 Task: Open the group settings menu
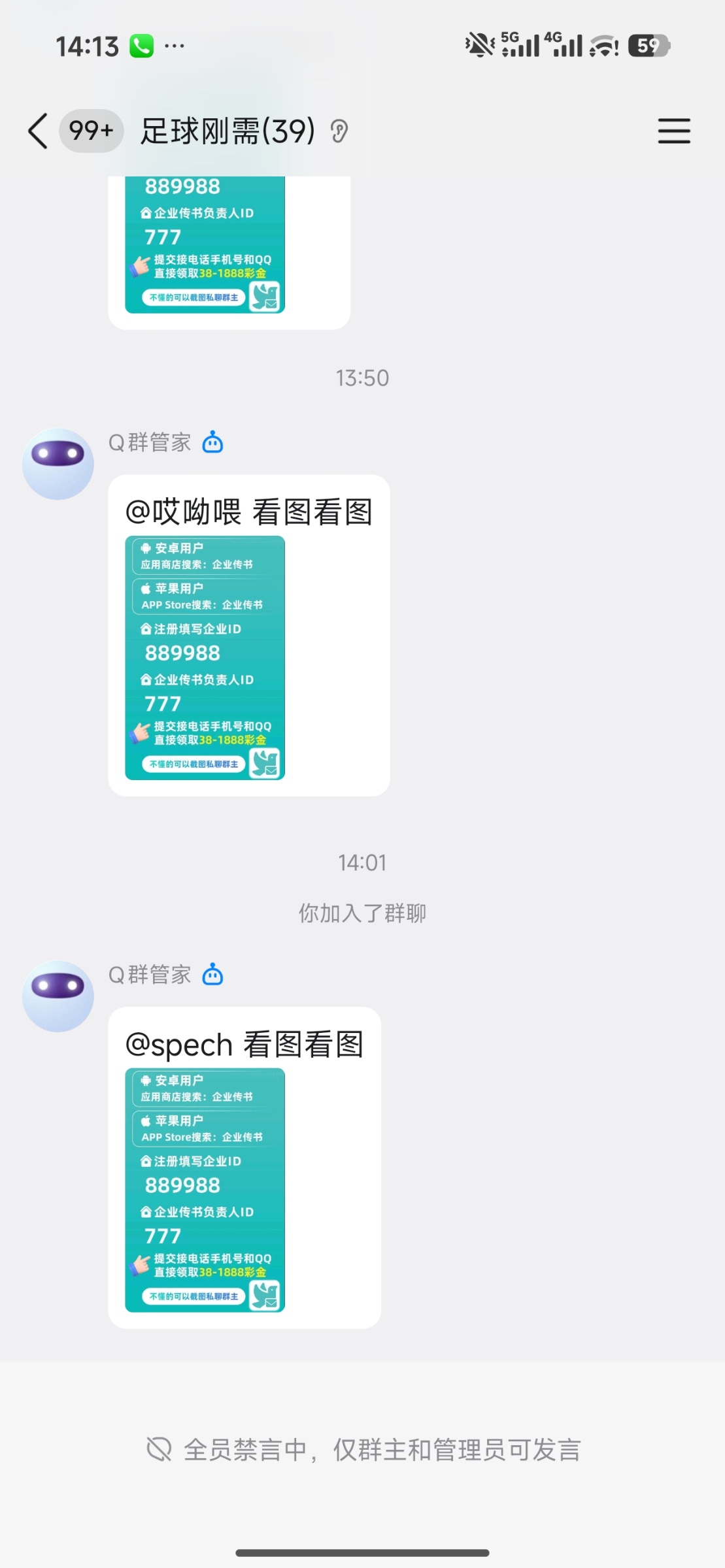(x=673, y=131)
